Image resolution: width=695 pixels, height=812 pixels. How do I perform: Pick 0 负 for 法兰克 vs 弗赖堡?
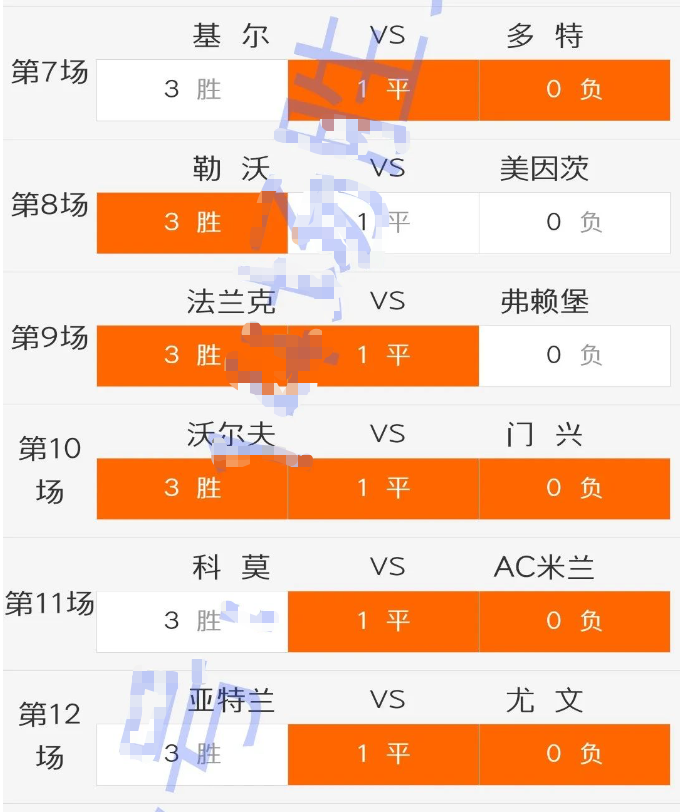[x=574, y=355]
